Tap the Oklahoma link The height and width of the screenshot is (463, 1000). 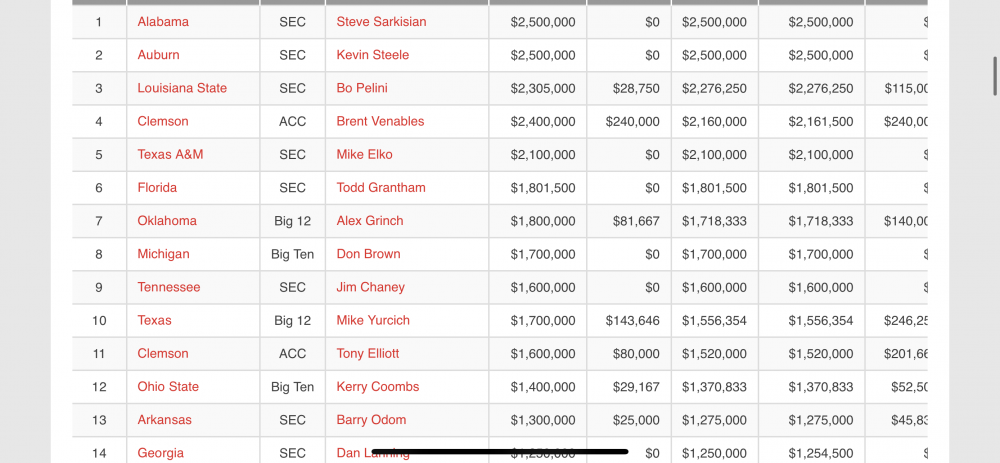click(167, 220)
